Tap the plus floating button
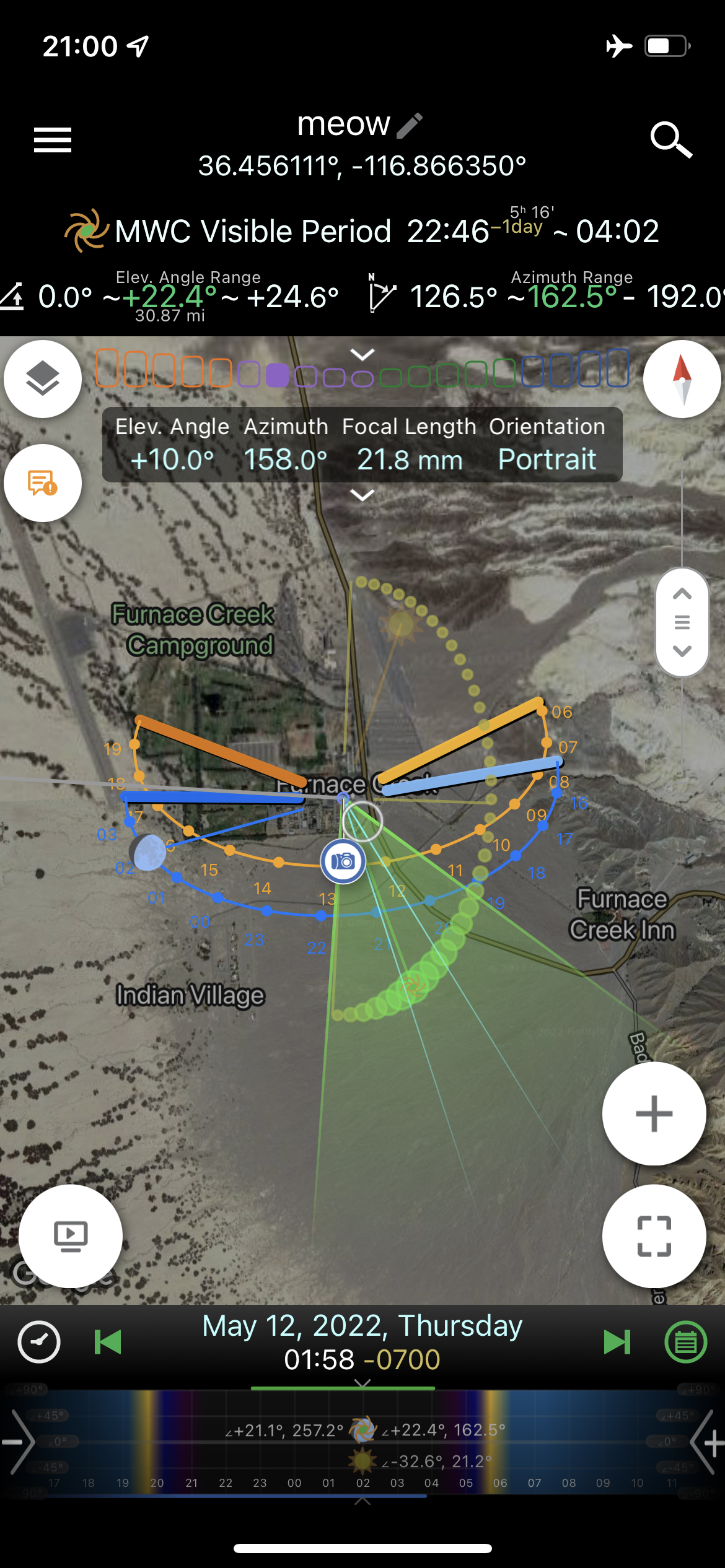This screenshot has height=1568, width=725. pyautogui.click(x=654, y=1113)
